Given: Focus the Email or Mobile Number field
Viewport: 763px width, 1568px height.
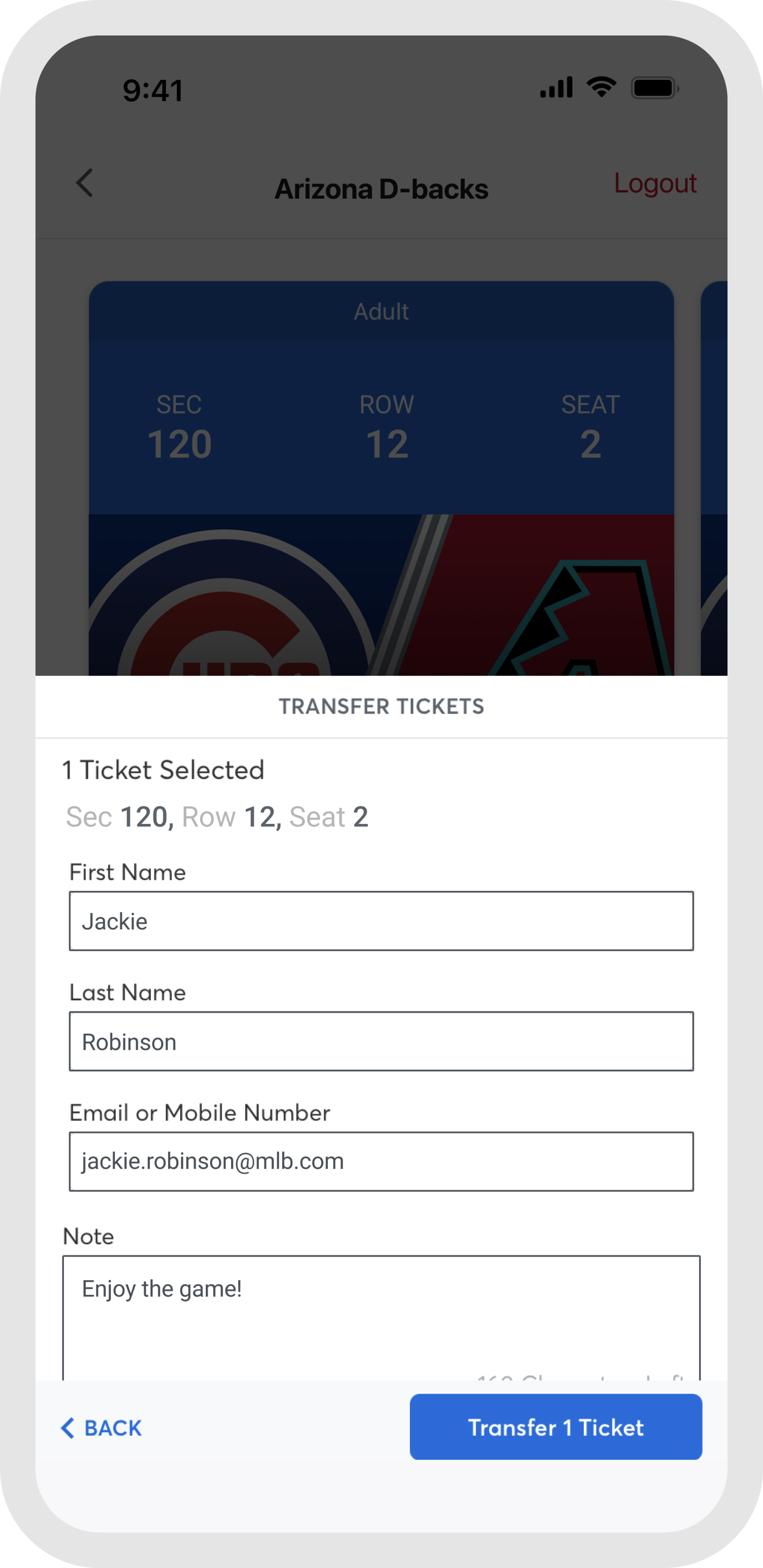Looking at the screenshot, I should coord(381,1161).
